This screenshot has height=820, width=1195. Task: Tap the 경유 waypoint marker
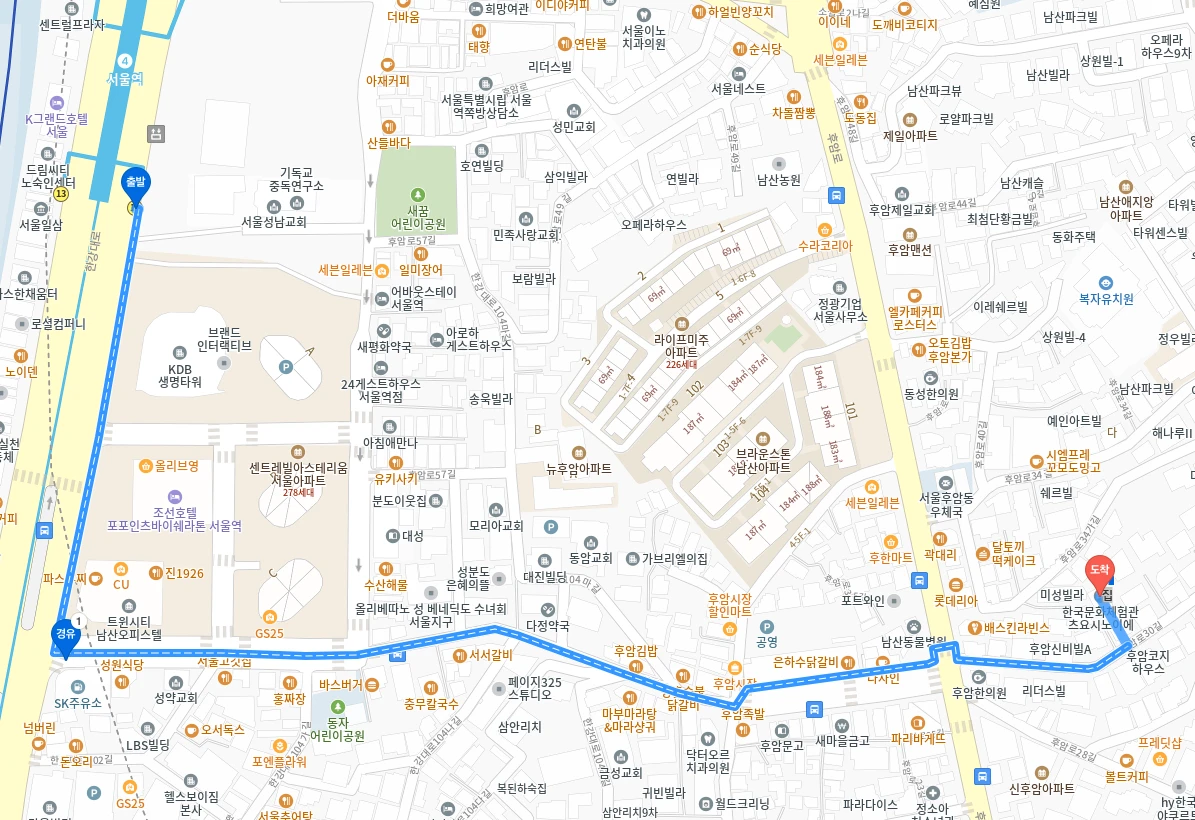coord(64,636)
